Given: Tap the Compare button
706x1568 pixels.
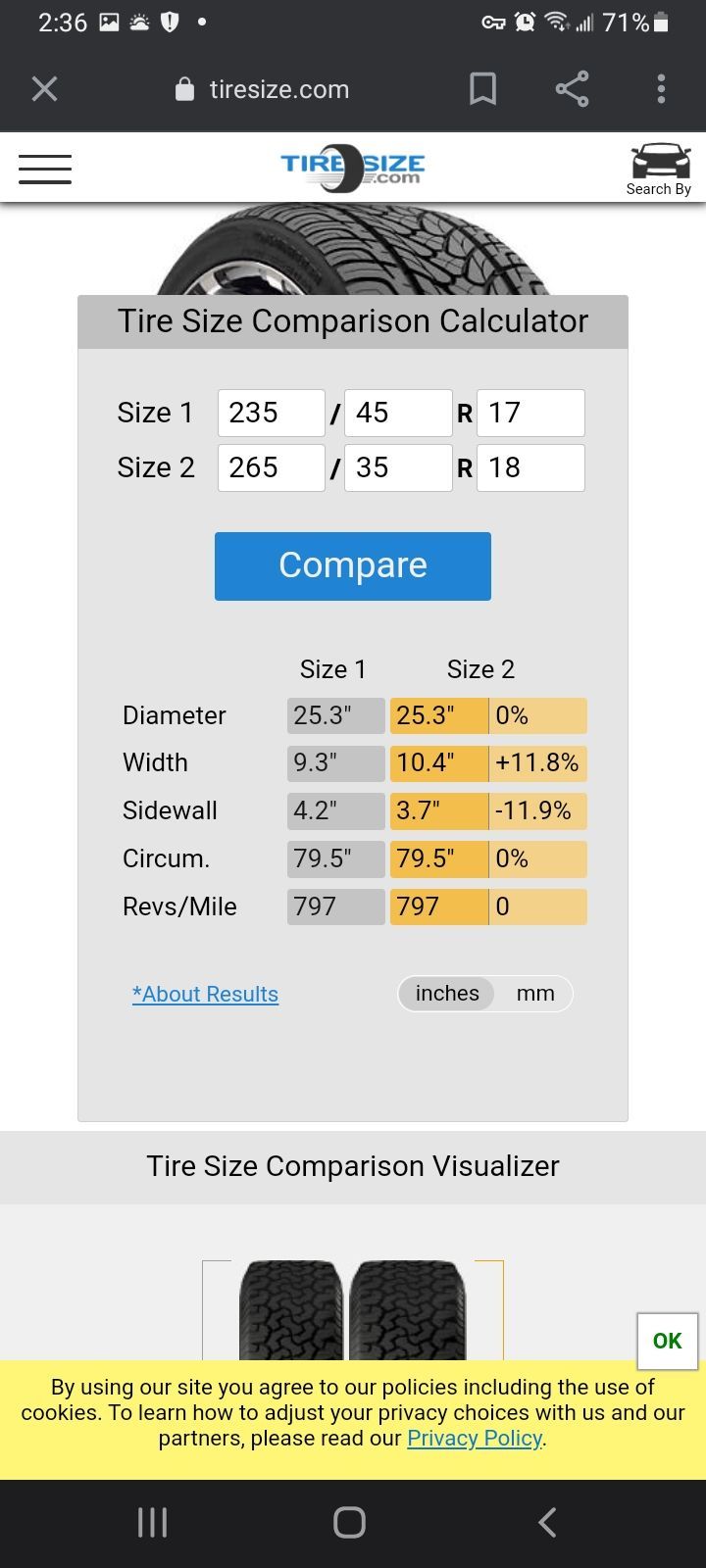Looking at the screenshot, I should [353, 565].
